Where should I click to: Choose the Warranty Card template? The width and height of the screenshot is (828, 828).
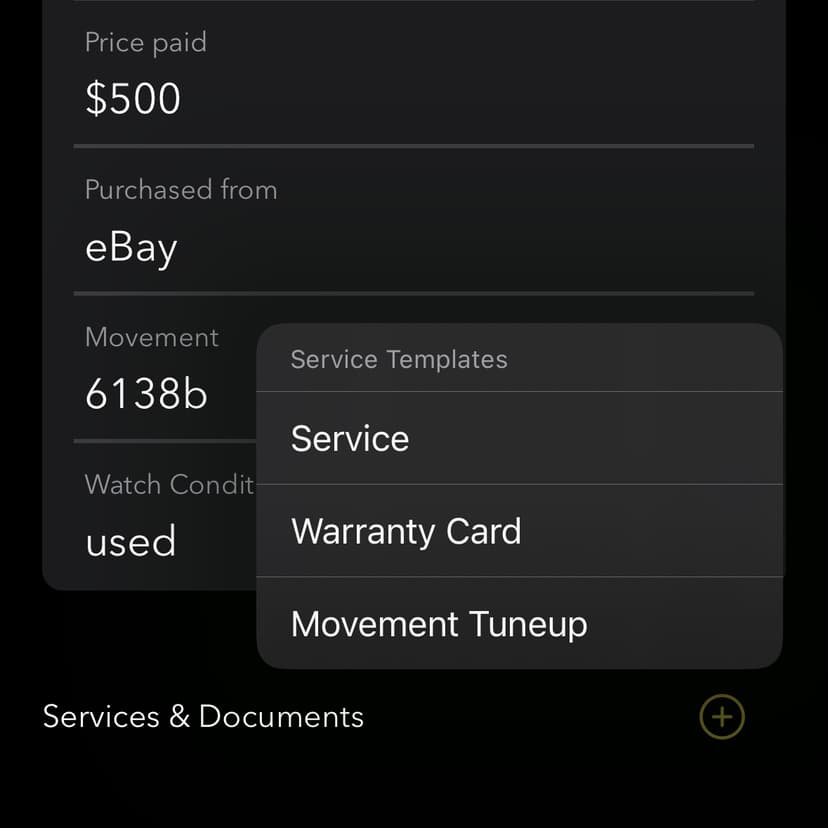point(518,531)
